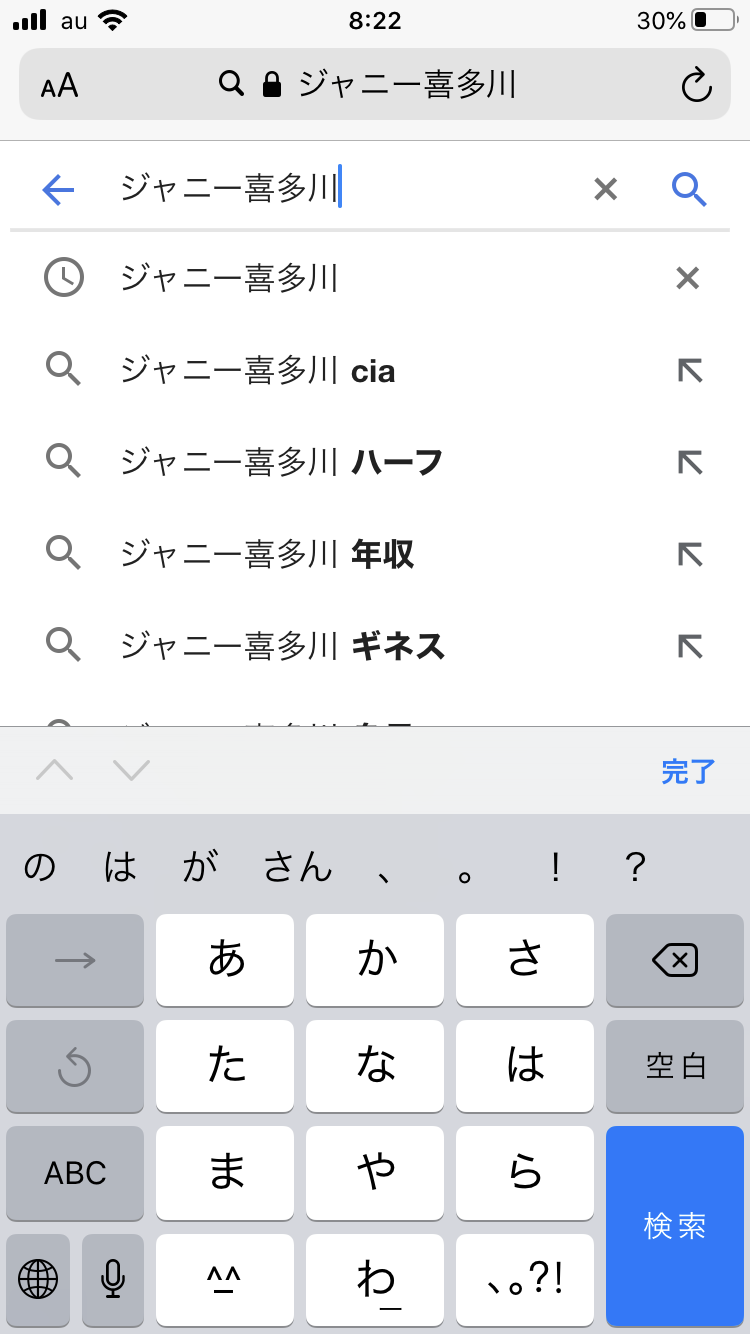Screen dimensions: 750x1334
Task: Hit the blue 検索 keyboard key
Action: coord(675,1226)
